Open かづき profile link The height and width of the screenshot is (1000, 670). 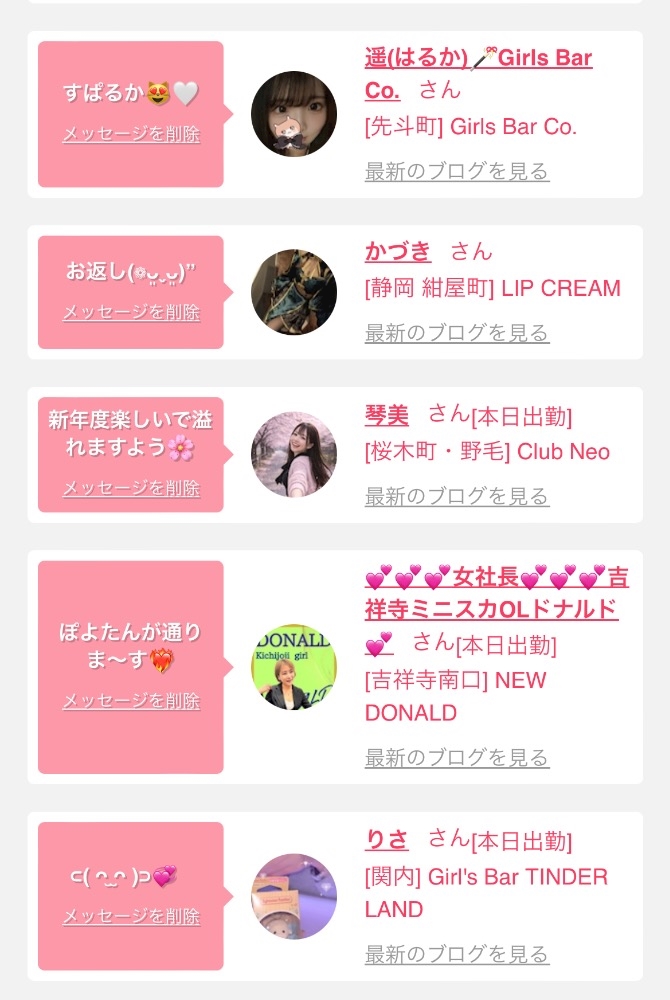point(398,251)
